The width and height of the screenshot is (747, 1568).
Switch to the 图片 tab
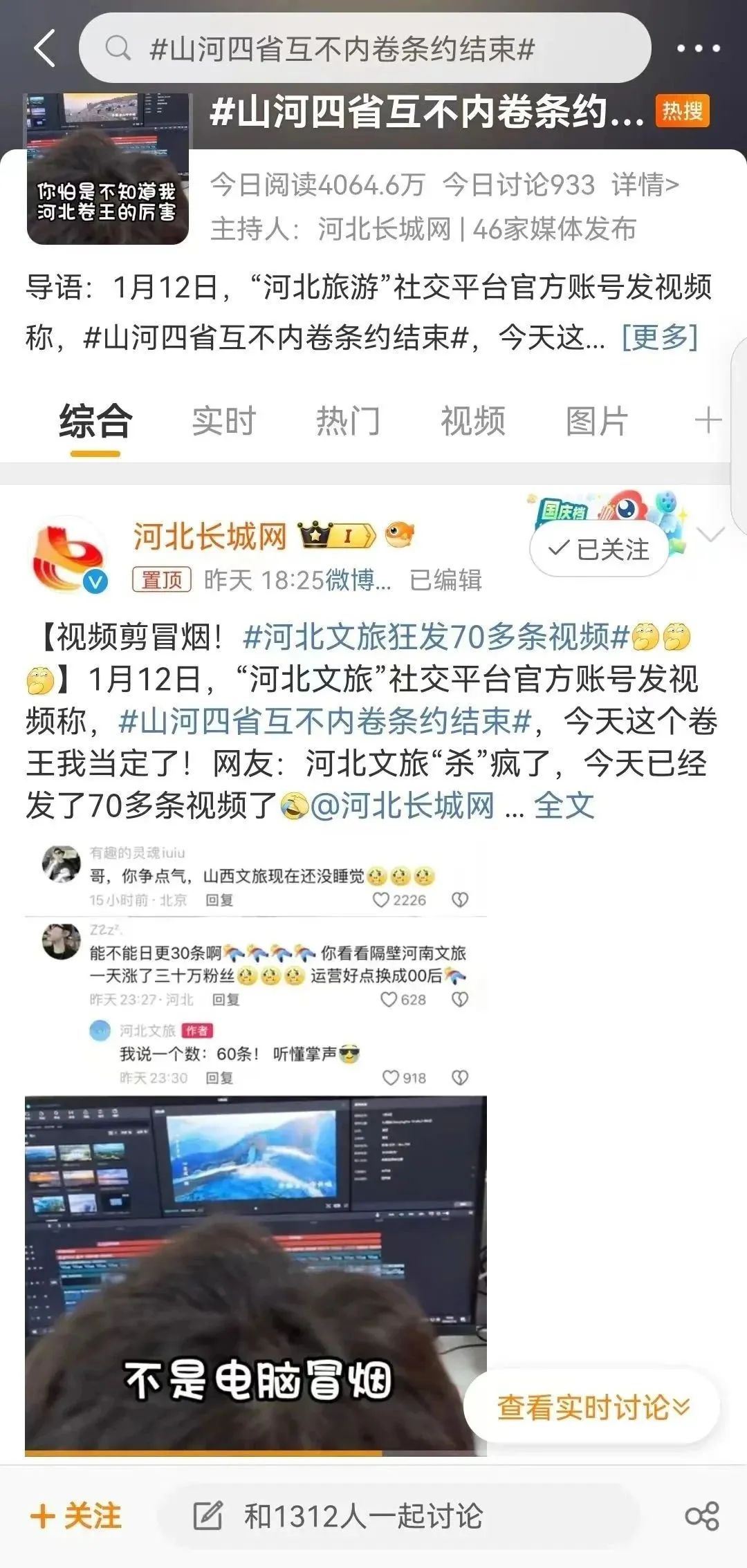click(x=597, y=421)
